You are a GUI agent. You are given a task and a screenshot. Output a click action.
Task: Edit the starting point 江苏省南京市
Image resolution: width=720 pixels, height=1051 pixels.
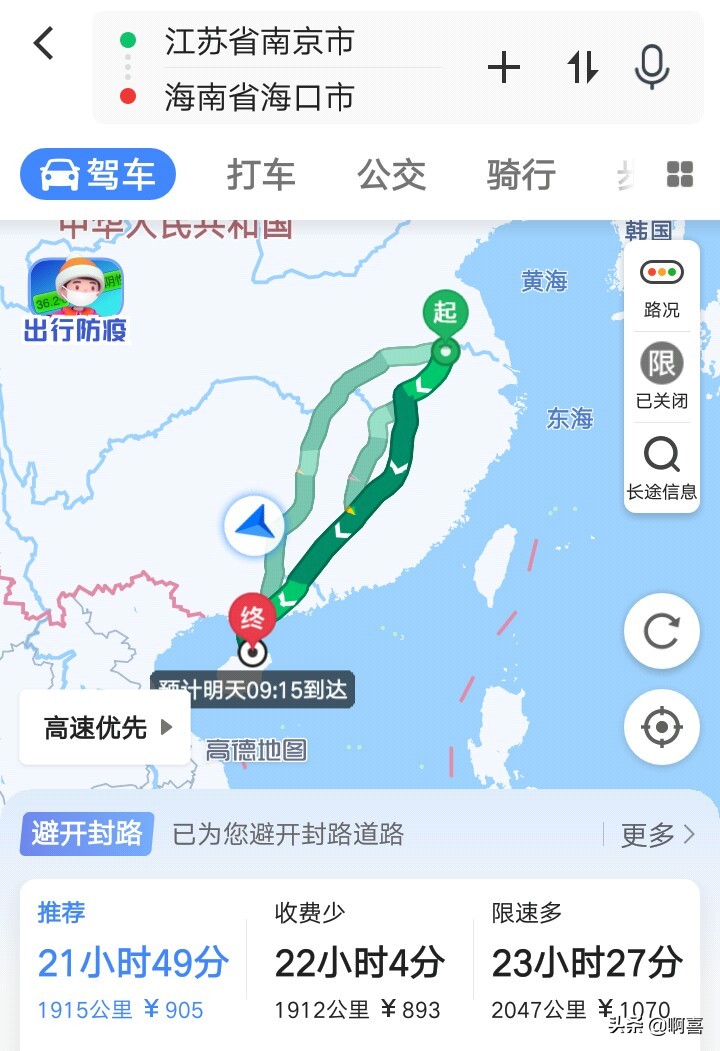click(260, 42)
